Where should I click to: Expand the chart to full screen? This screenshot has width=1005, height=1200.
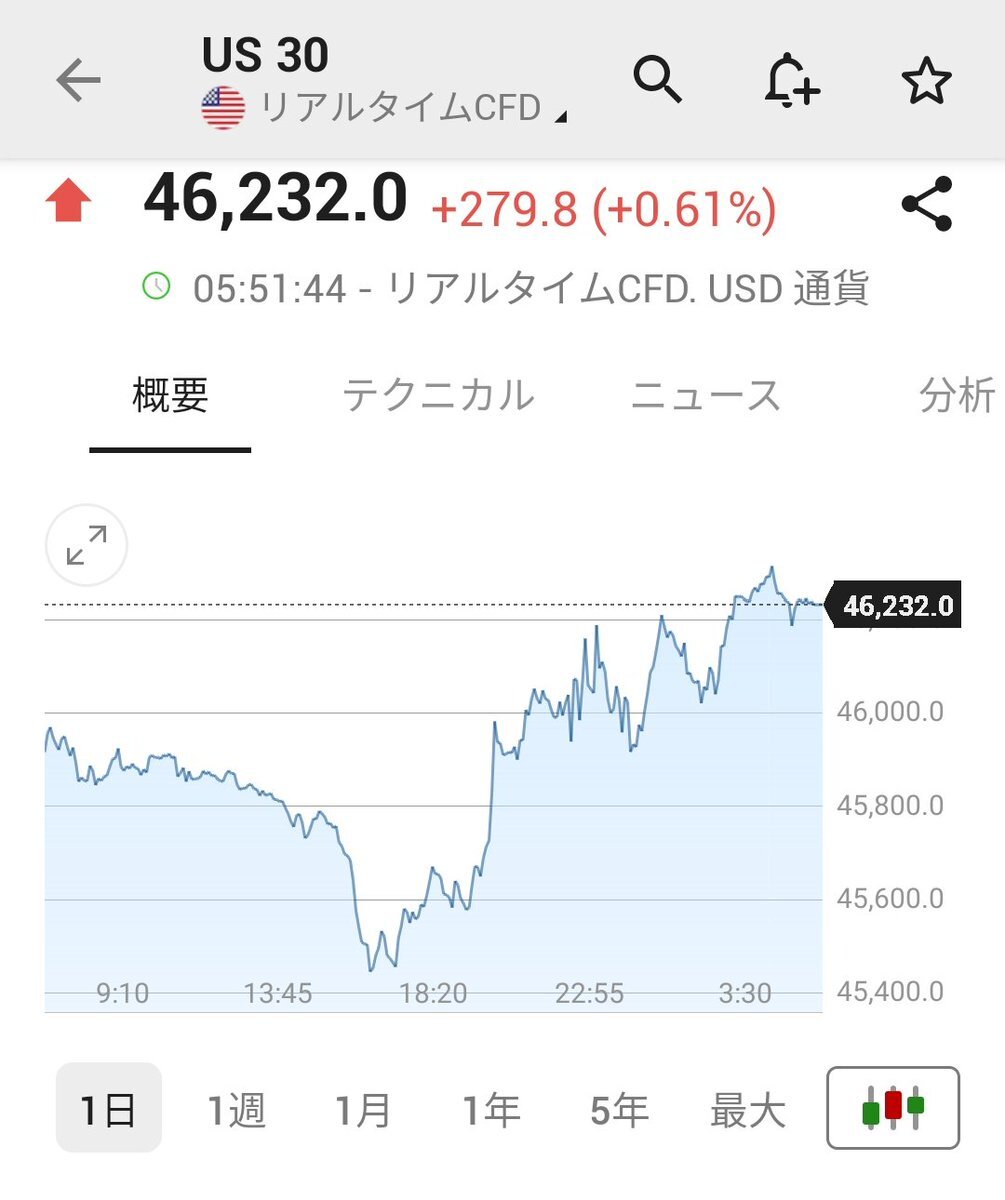point(86,545)
